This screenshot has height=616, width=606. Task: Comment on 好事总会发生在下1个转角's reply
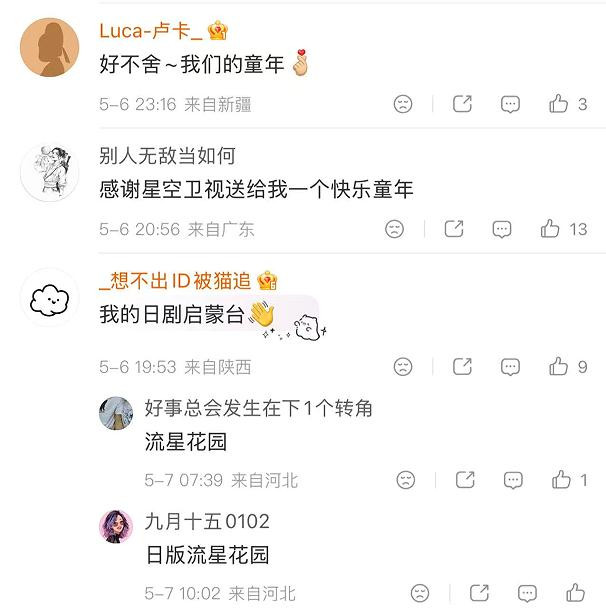click(x=513, y=480)
